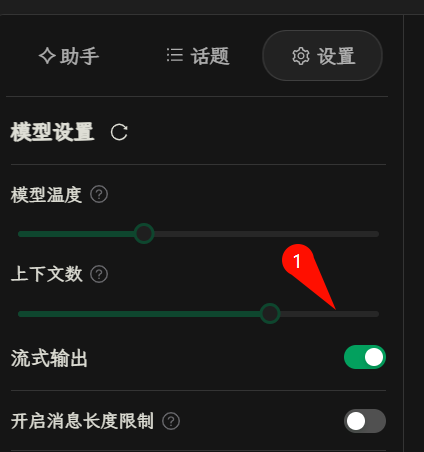Tap the 模型温度 slider track
424x452 pixels.
point(198,234)
